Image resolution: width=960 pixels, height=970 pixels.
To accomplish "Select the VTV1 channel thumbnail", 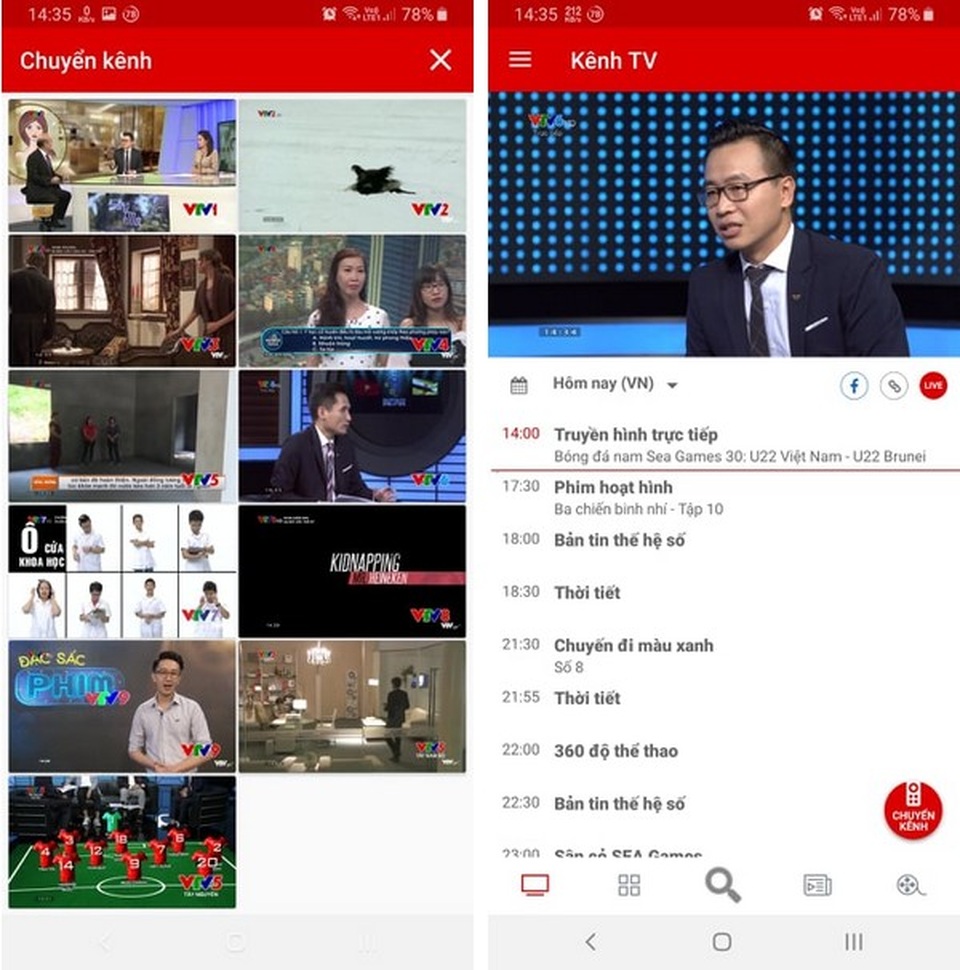I will click(x=122, y=165).
